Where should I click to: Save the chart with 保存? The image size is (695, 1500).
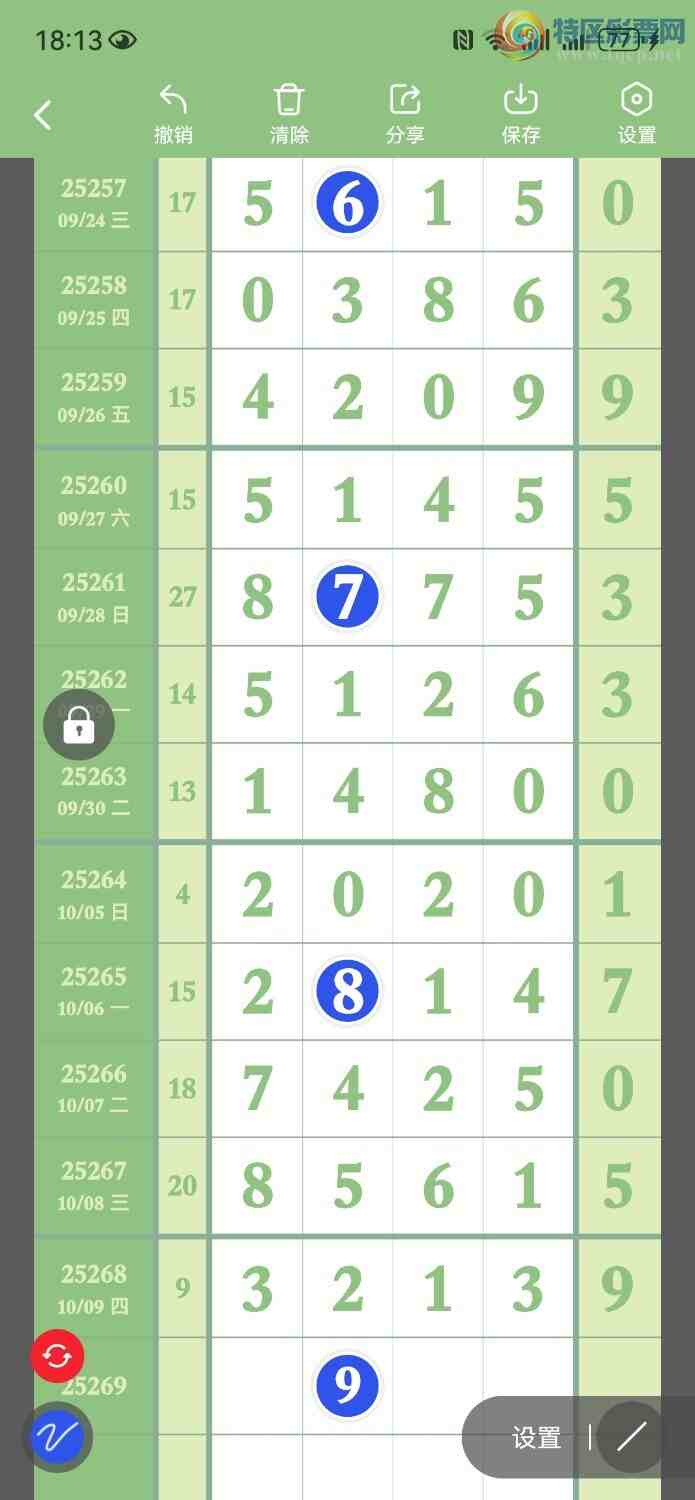coord(521,114)
